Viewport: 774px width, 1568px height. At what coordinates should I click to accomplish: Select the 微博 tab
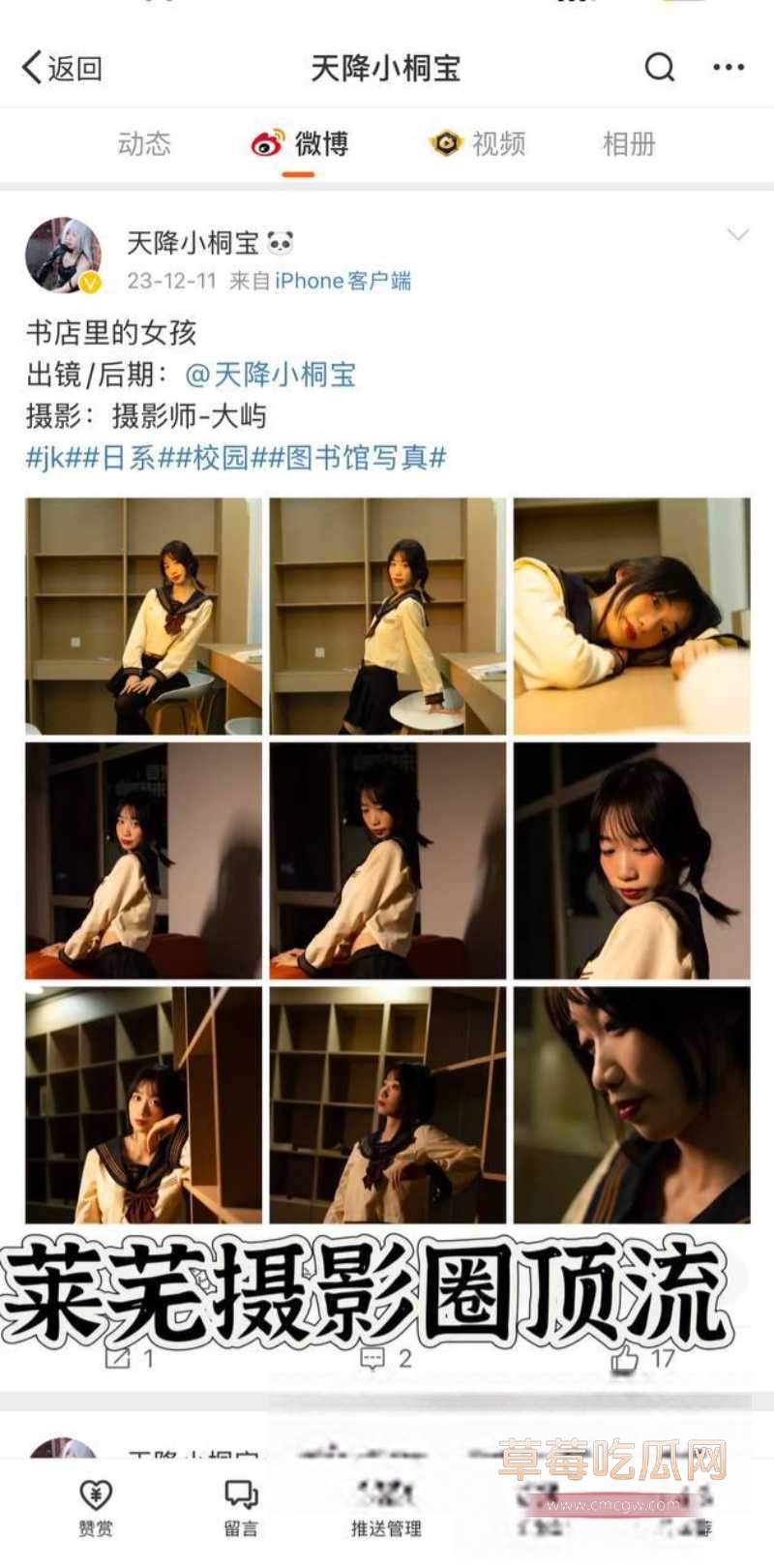(x=299, y=144)
